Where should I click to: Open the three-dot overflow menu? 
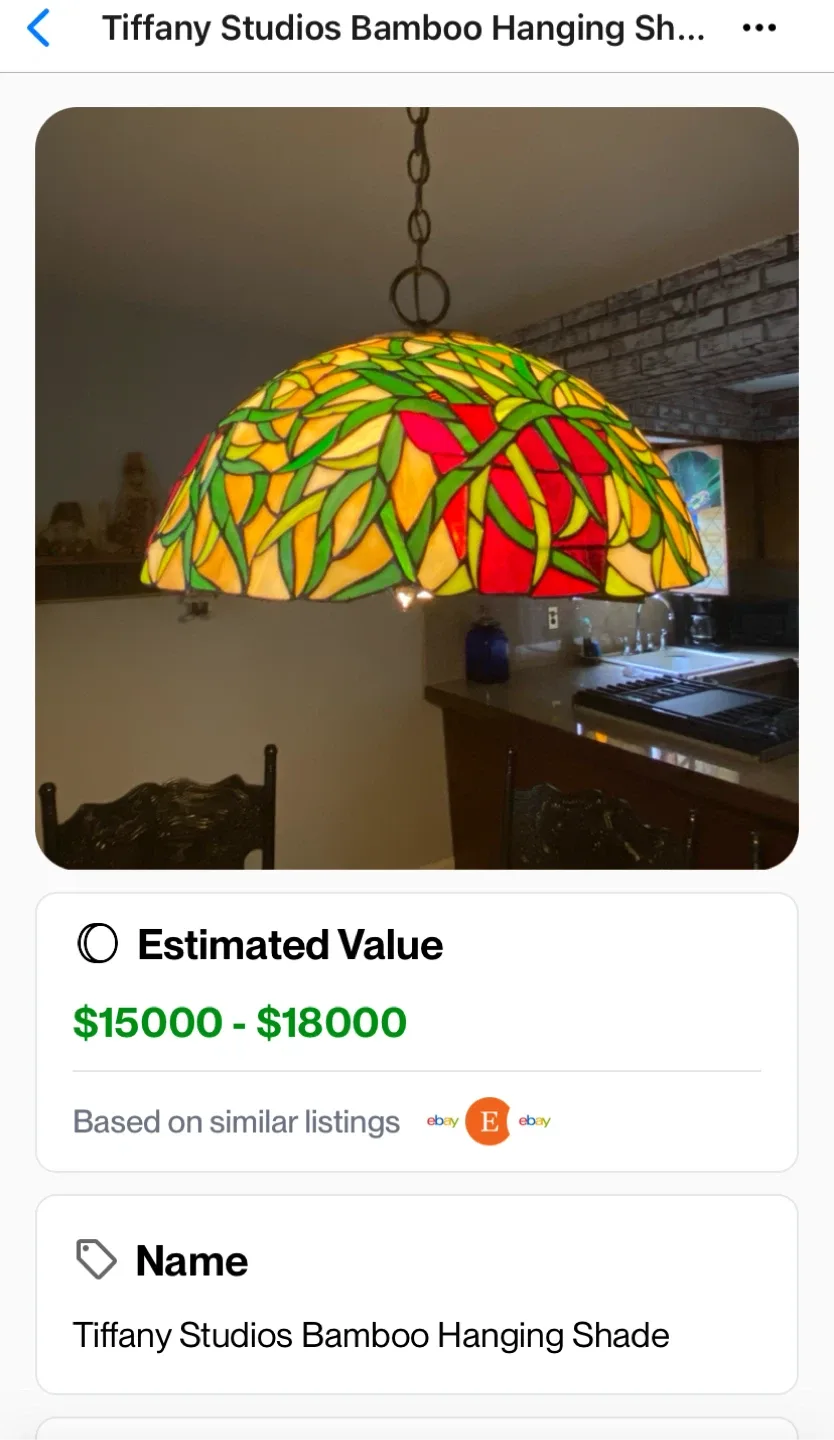coord(759,28)
